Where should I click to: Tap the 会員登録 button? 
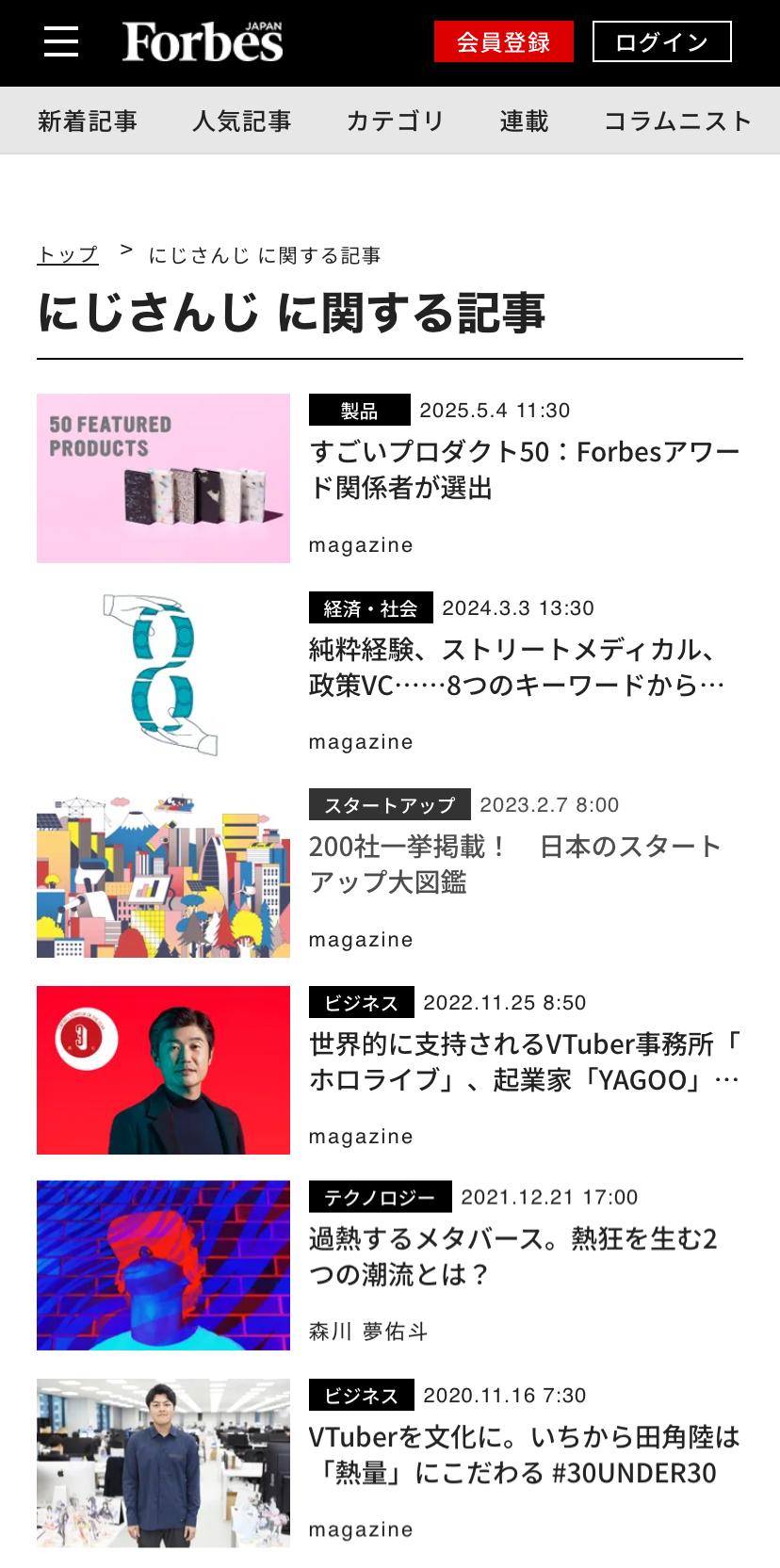pos(503,41)
